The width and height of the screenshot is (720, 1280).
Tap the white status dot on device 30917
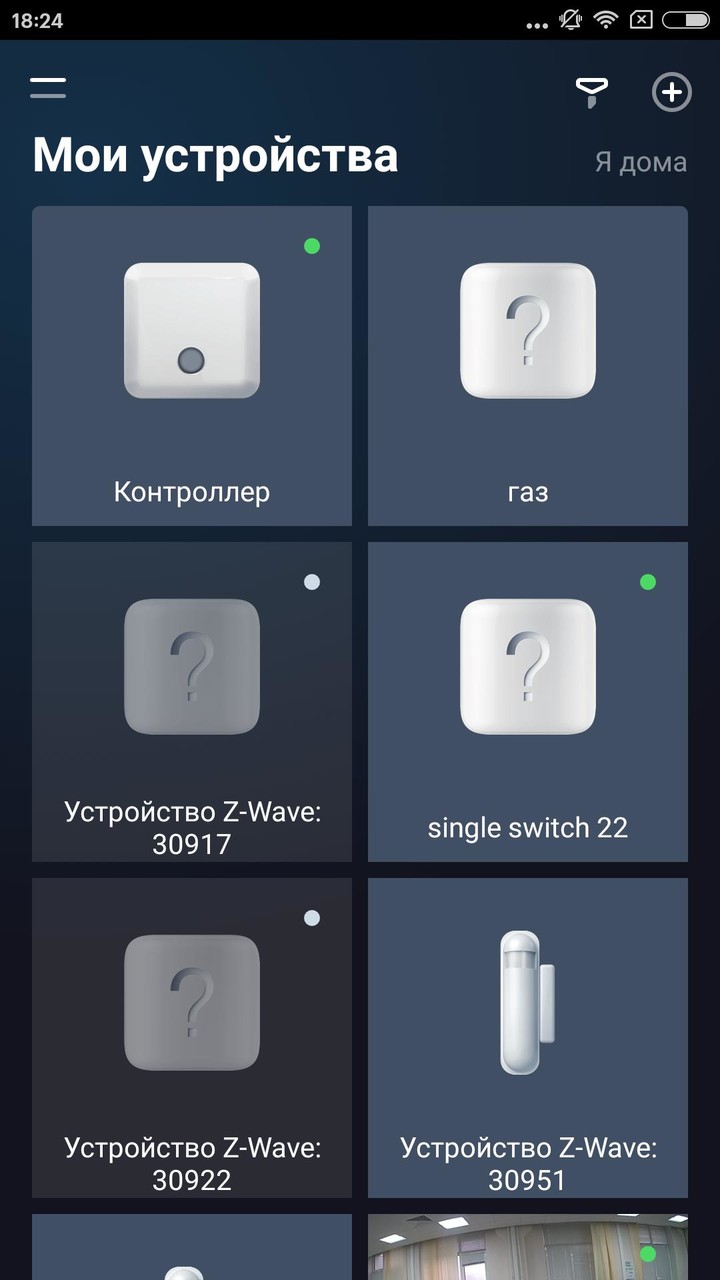click(x=313, y=582)
